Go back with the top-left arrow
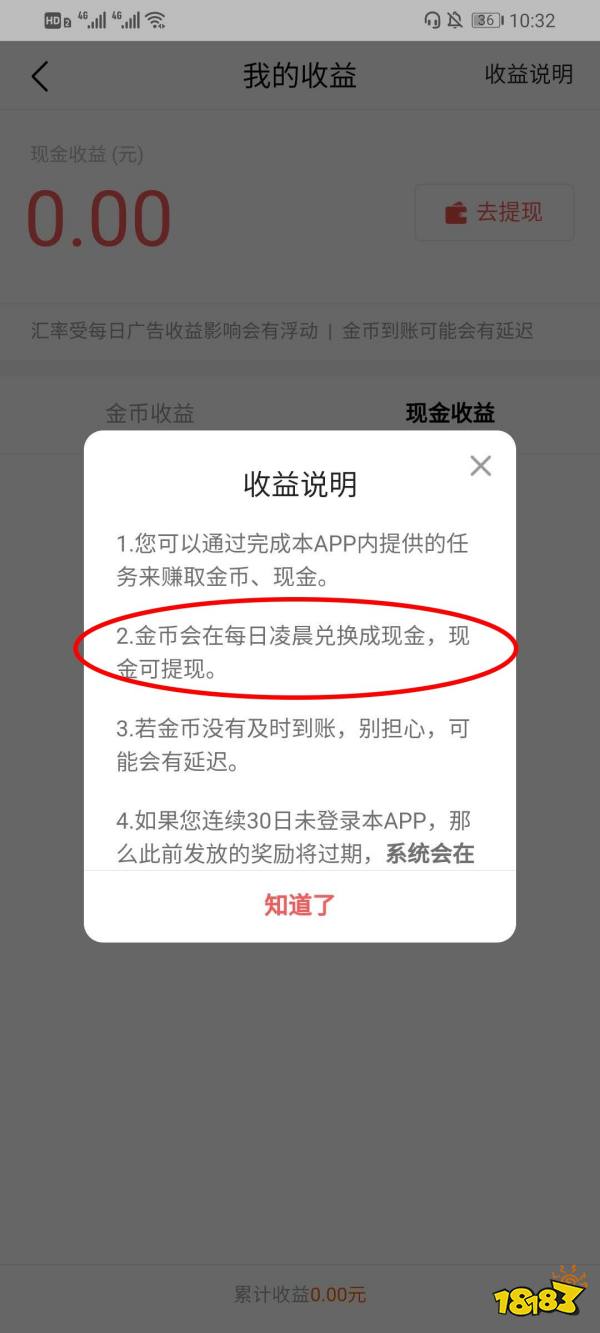This screenshot has height=1333, width=600. [x=40, y=76]
